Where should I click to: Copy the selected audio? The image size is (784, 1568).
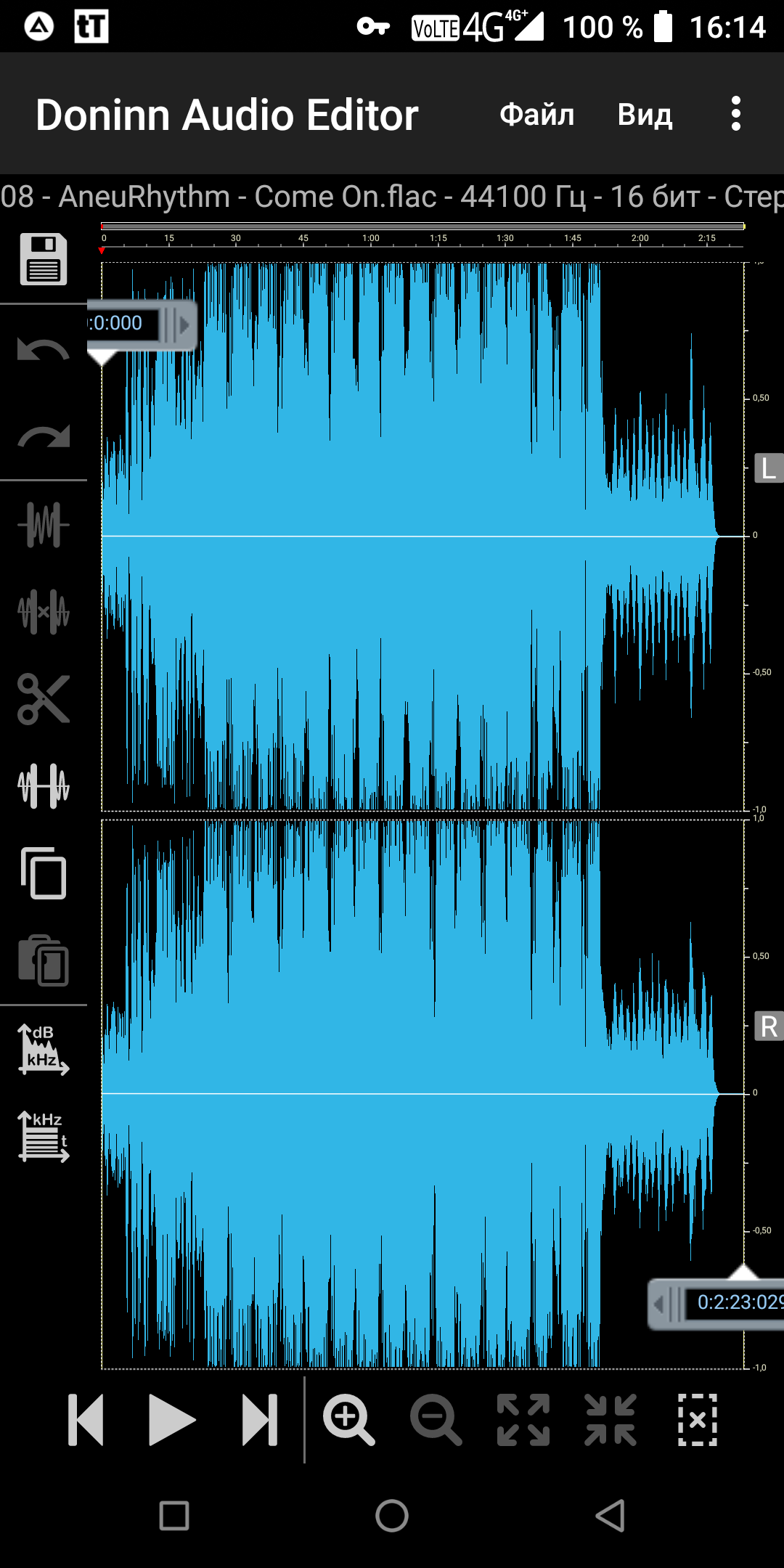pyautogui.click(x=44, y=873)
